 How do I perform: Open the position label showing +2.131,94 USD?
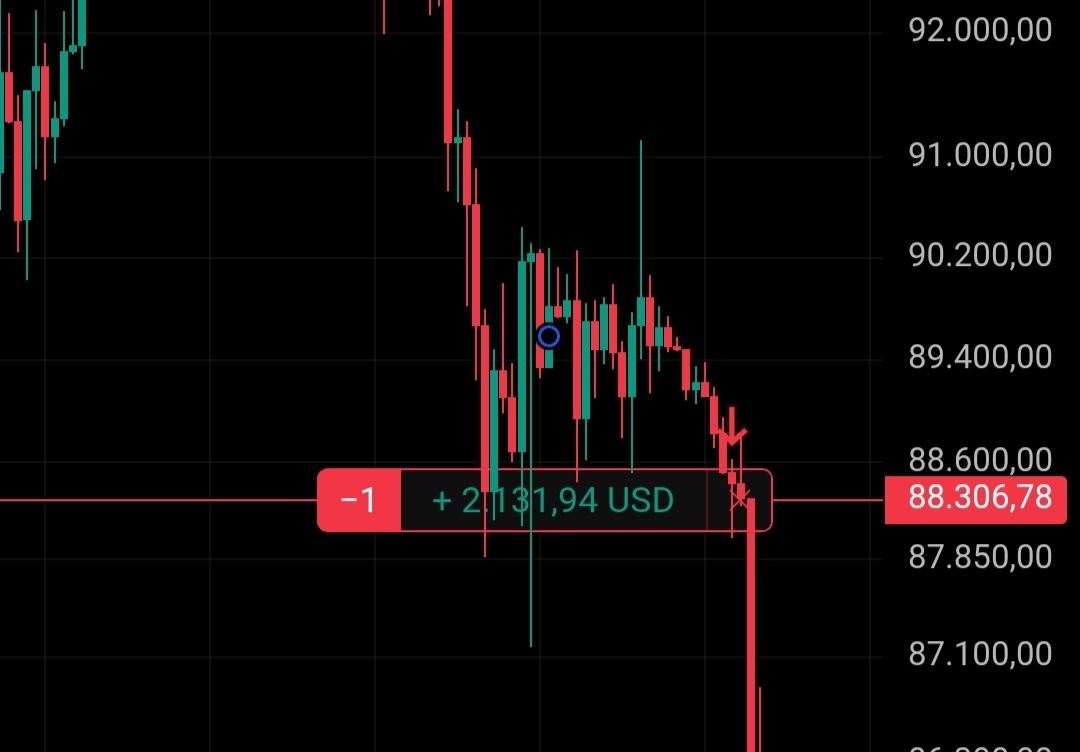(553, 500)
